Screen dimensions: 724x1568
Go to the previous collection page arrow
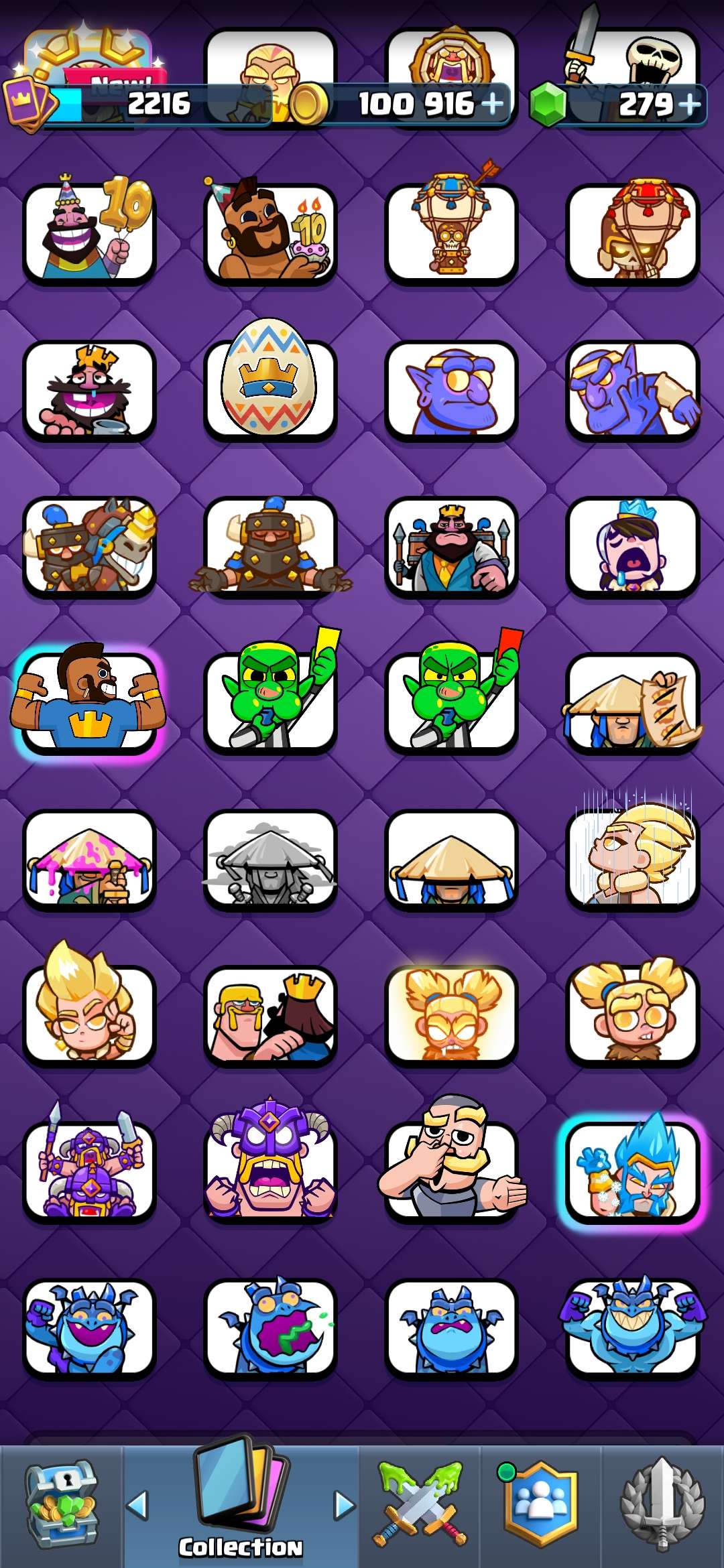[x=137, y=1505]
